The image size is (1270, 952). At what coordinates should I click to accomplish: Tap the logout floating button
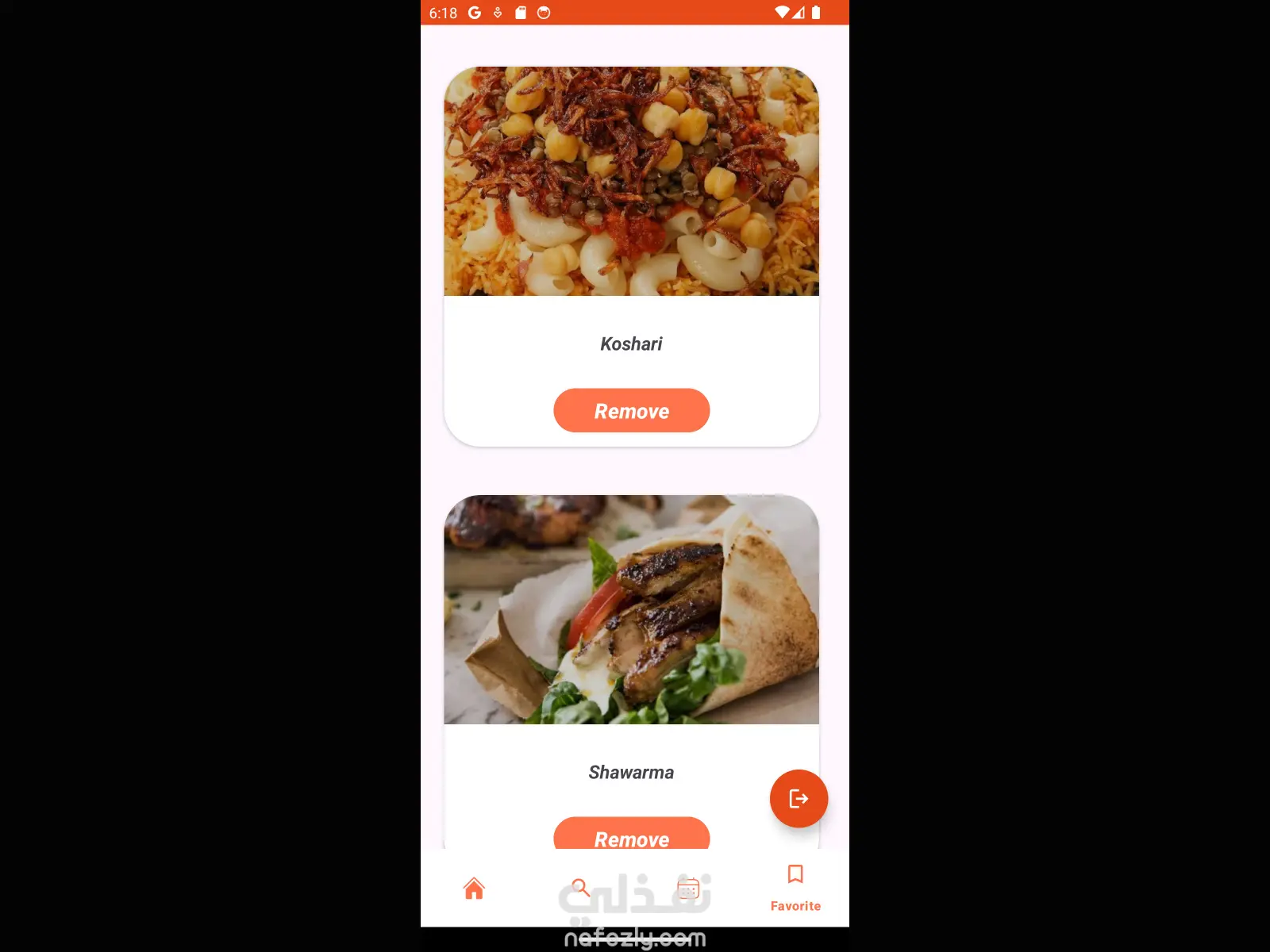coord(799,798)
